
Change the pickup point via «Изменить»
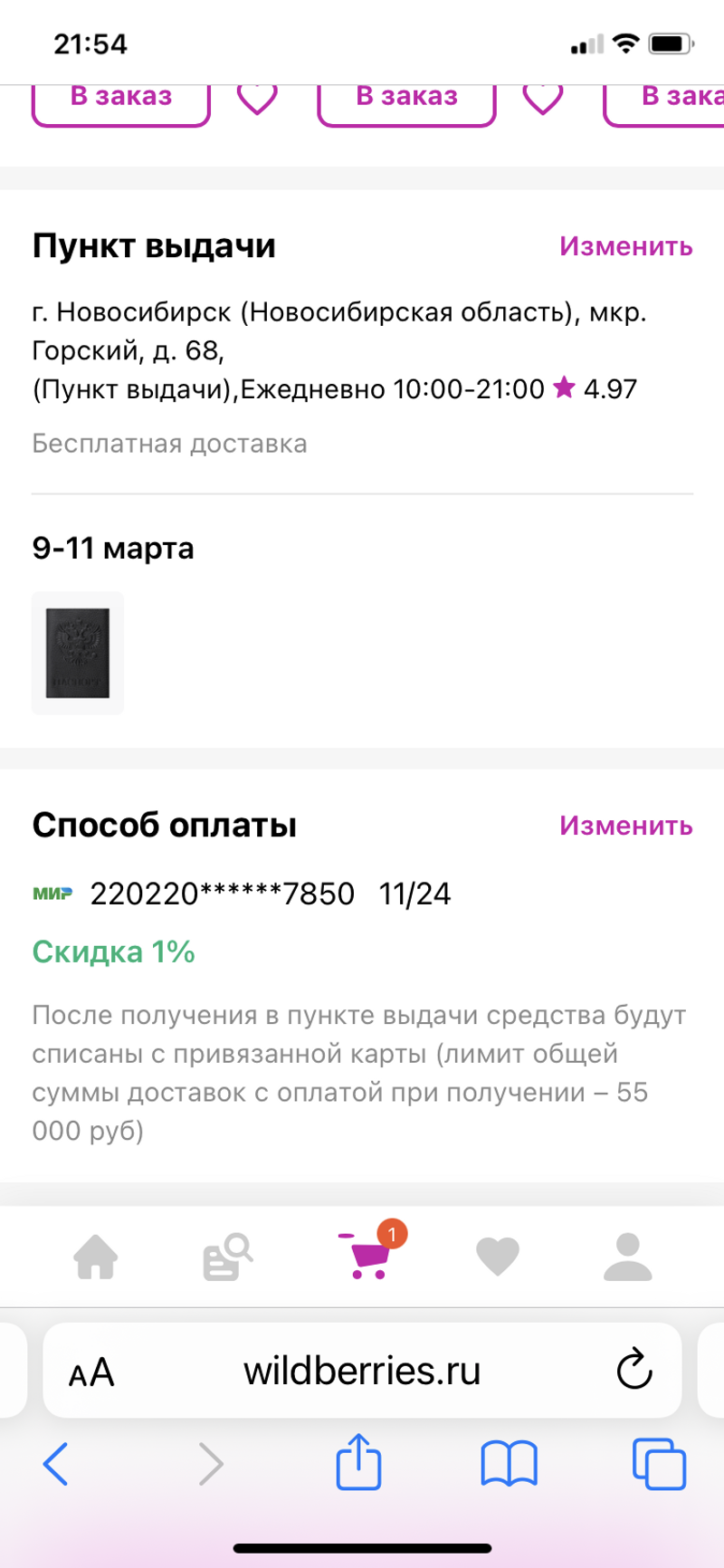(625, 246)
